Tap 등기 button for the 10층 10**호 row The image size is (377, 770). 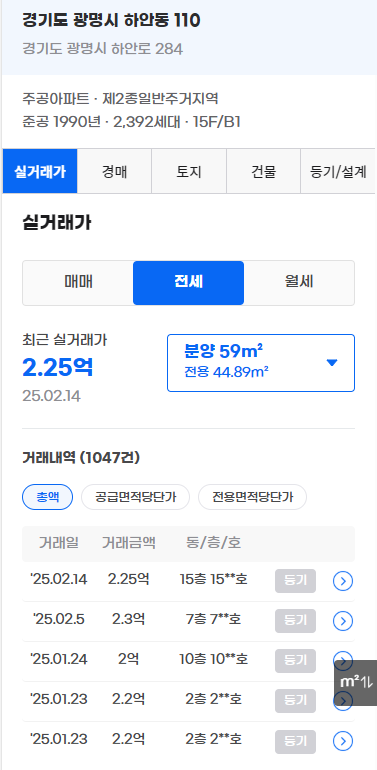[x=295, y=661]
